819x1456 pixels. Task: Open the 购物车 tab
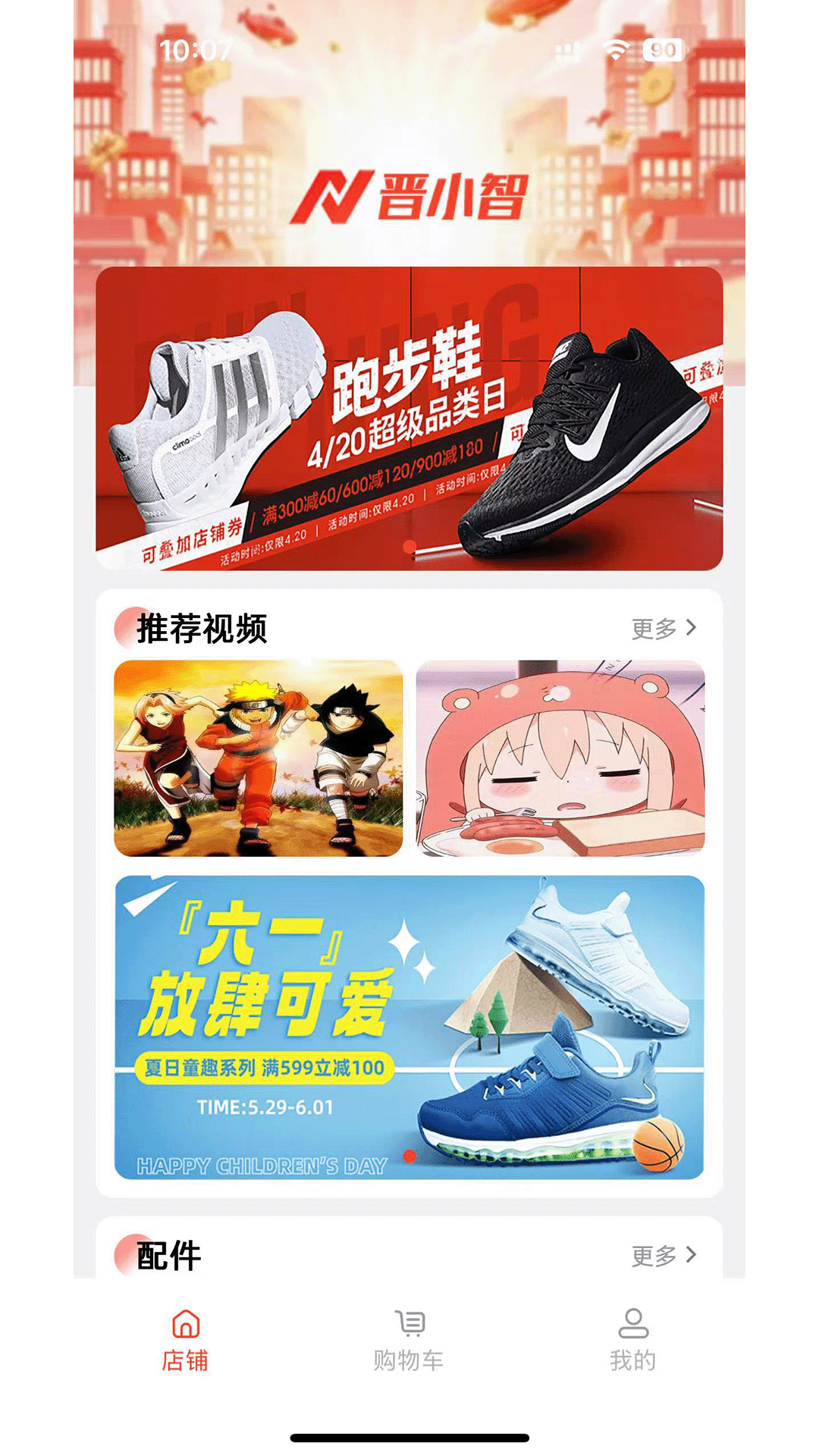coord(409,1341)
